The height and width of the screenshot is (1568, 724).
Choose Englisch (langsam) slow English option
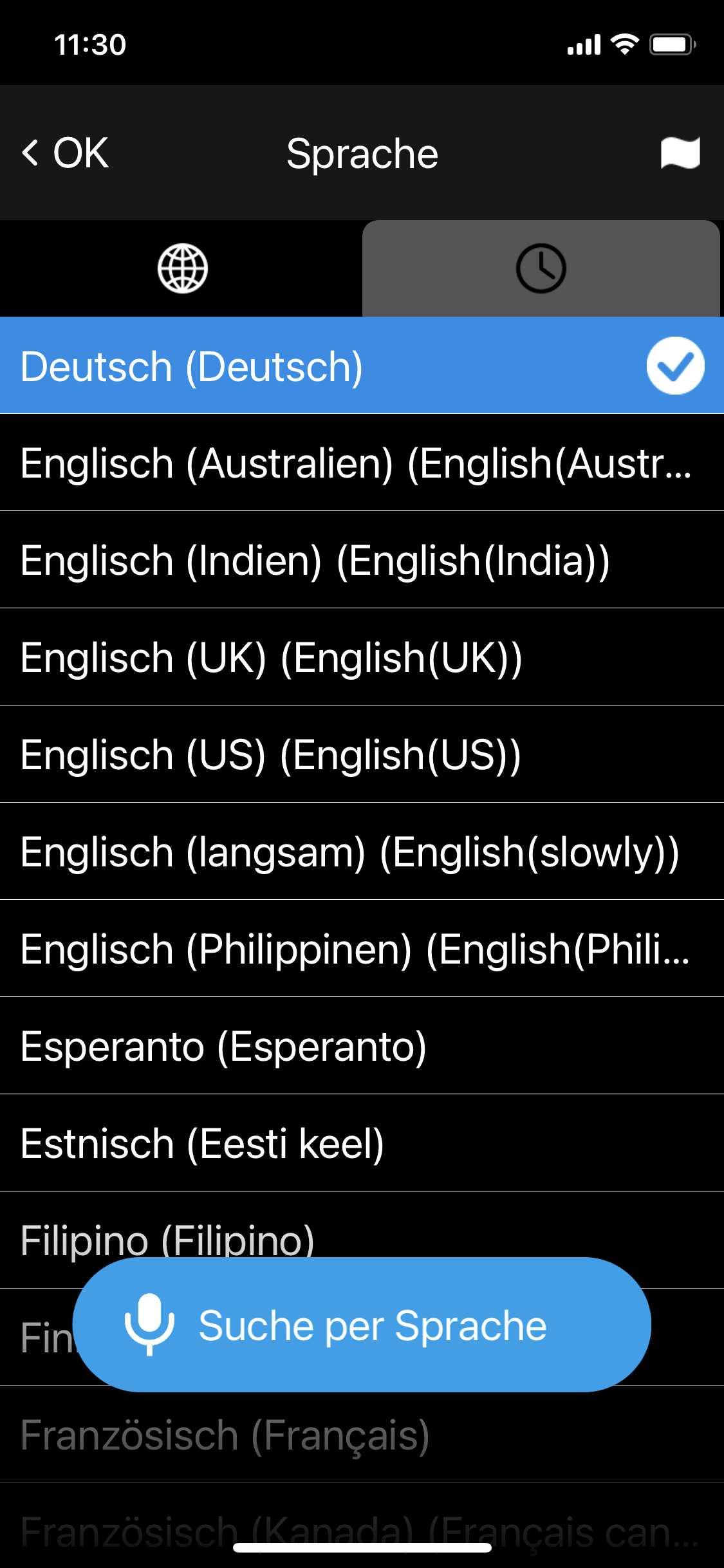tap(351, 851)
